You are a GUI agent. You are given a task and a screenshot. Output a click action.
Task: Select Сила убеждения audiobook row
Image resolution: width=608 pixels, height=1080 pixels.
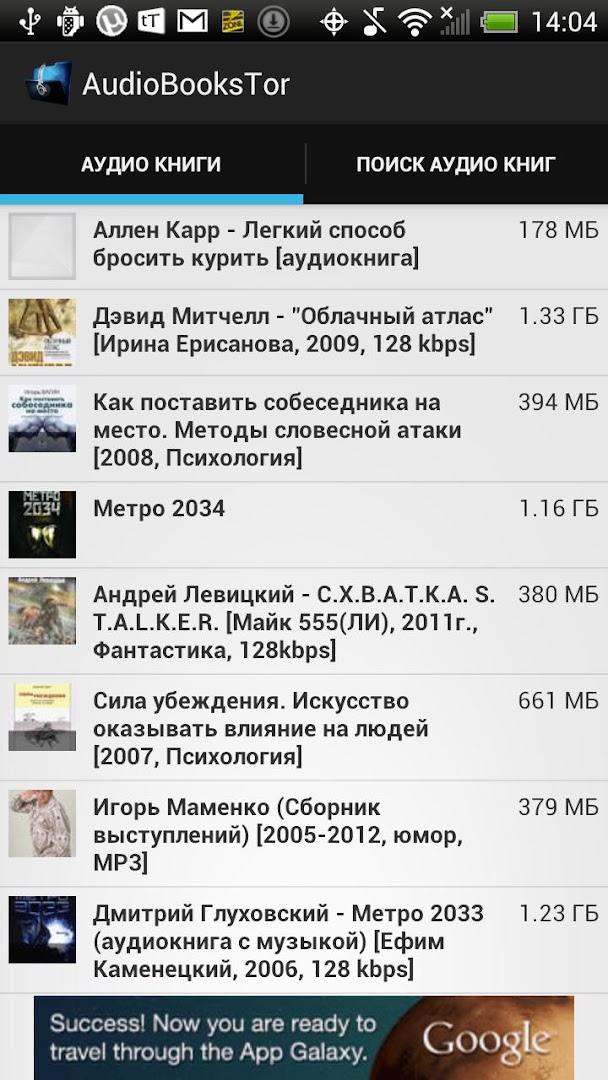click(300, 728)
